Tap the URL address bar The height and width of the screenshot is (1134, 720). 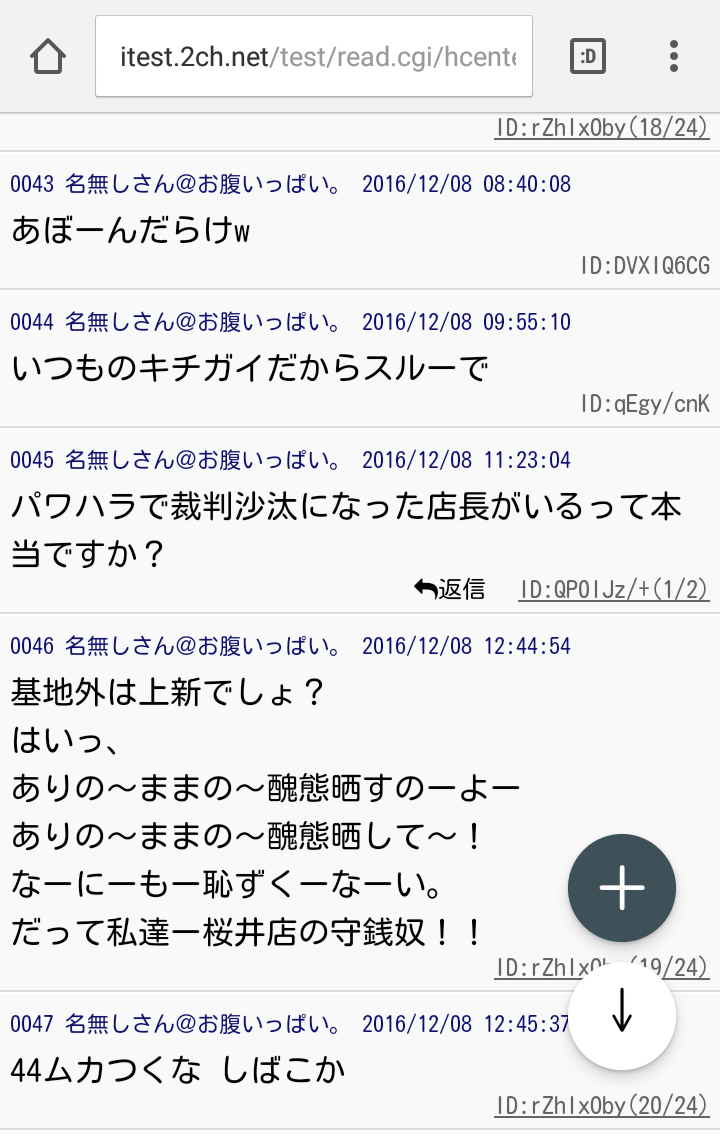point(314,57)
